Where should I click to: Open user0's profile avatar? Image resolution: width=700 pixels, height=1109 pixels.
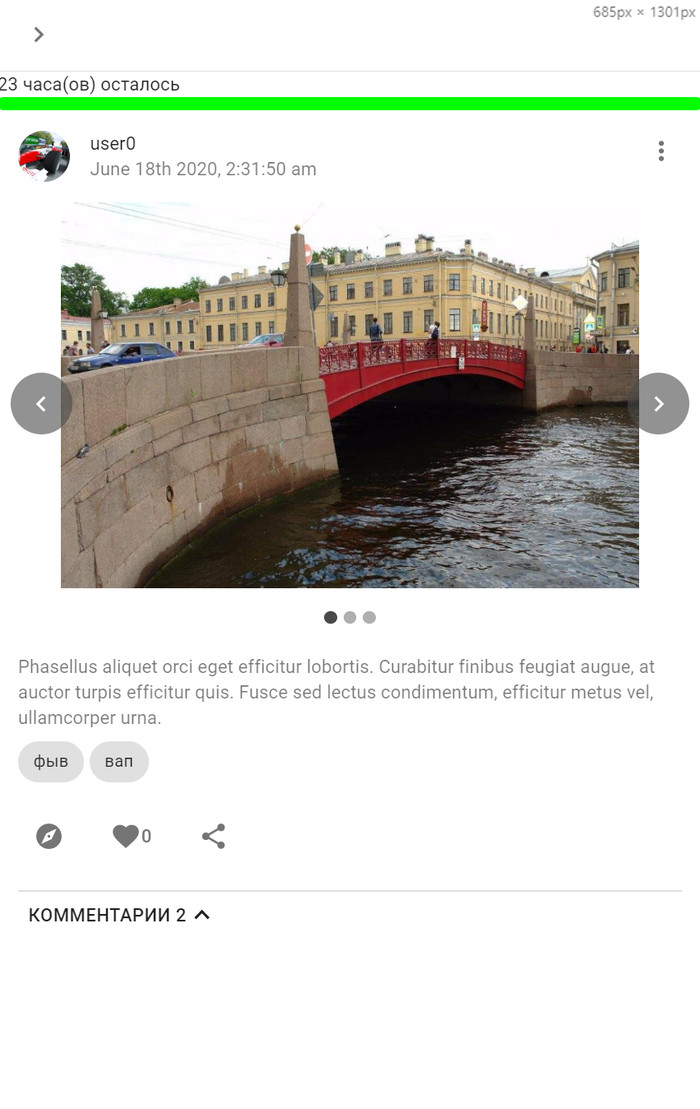[44, 156]
